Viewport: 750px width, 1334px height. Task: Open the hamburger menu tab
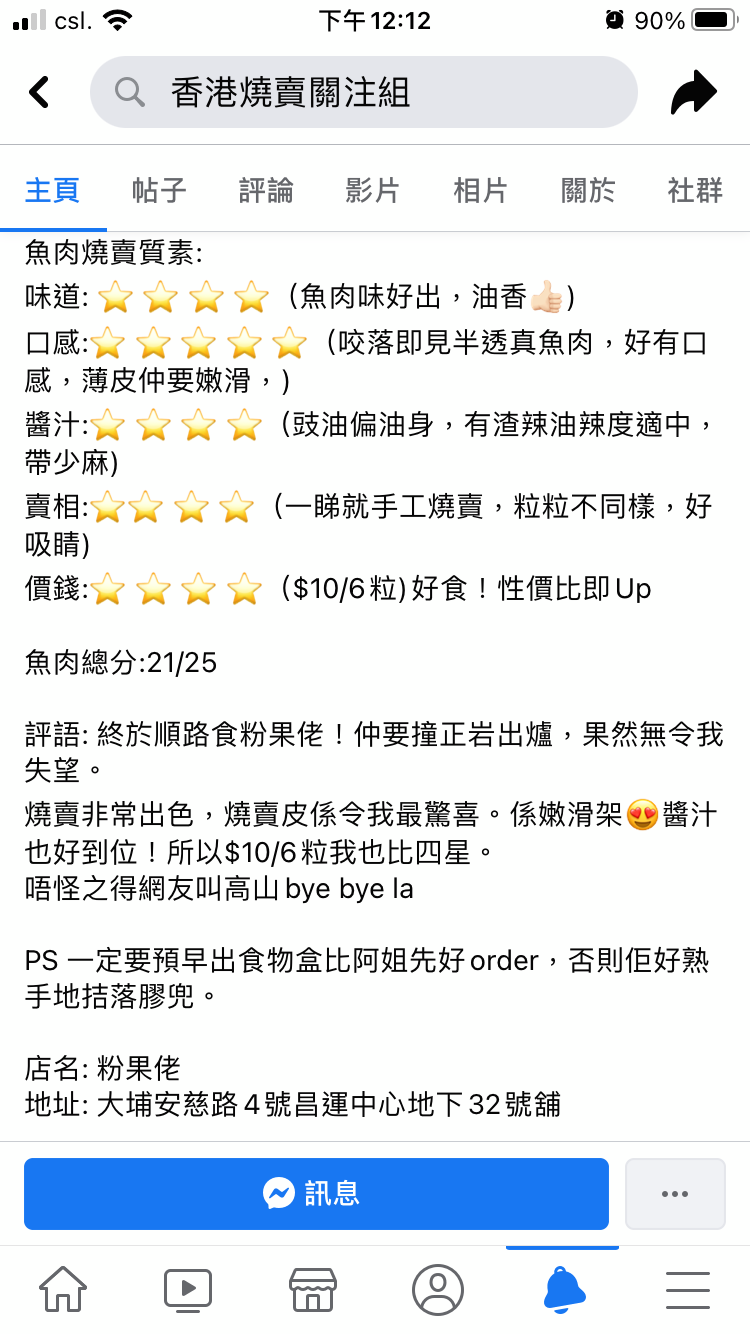tap(687, 1290)
